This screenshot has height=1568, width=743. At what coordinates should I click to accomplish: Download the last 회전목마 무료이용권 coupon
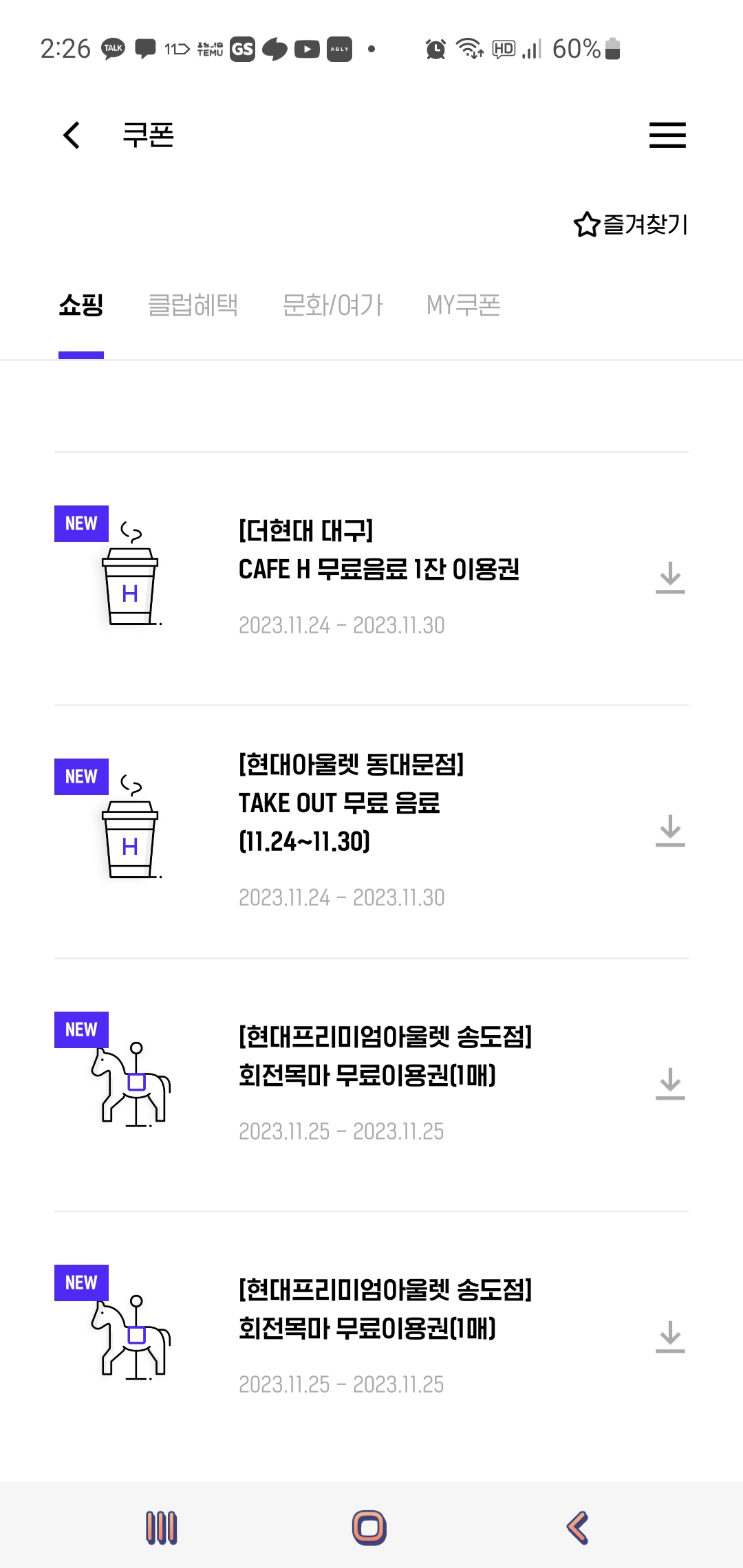click(671, 1338)
